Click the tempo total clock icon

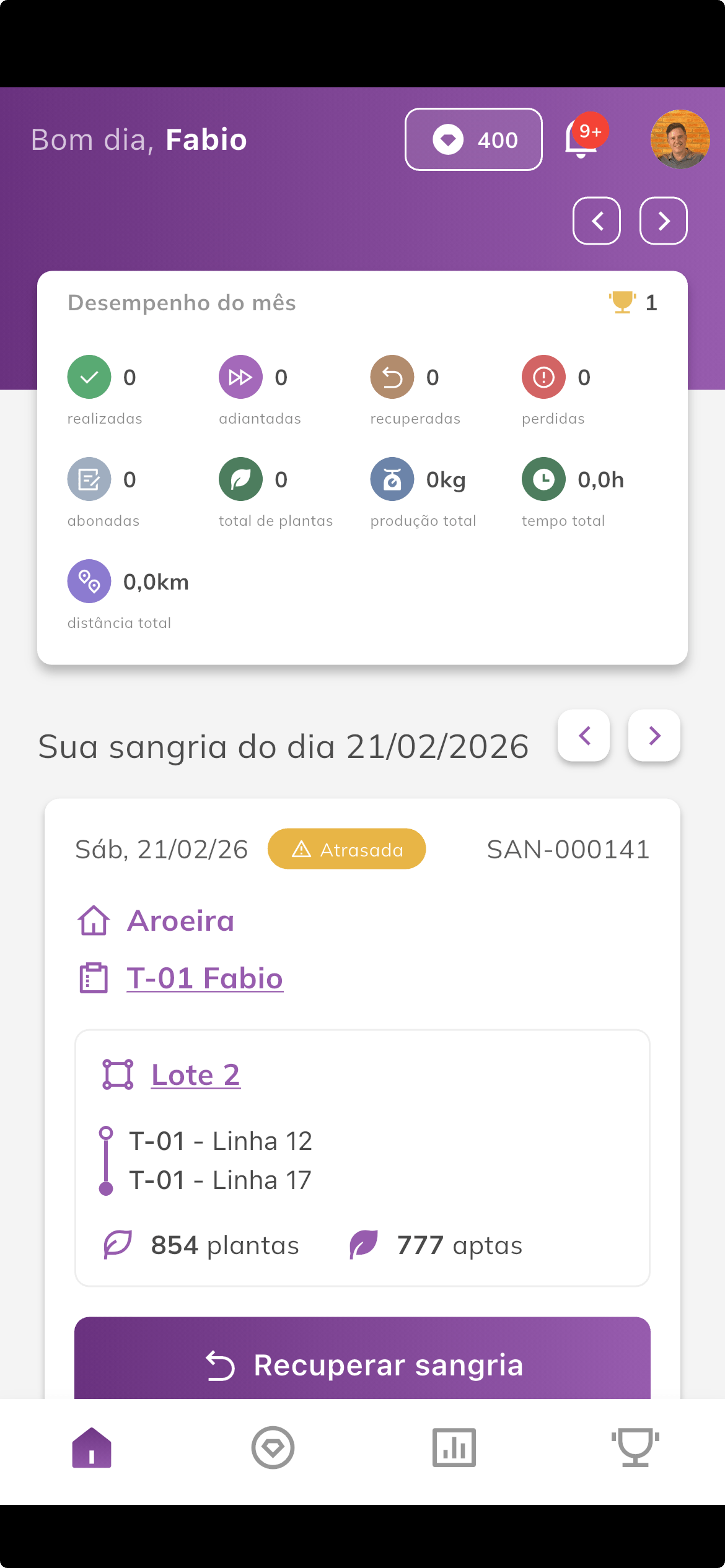(543, 479)
